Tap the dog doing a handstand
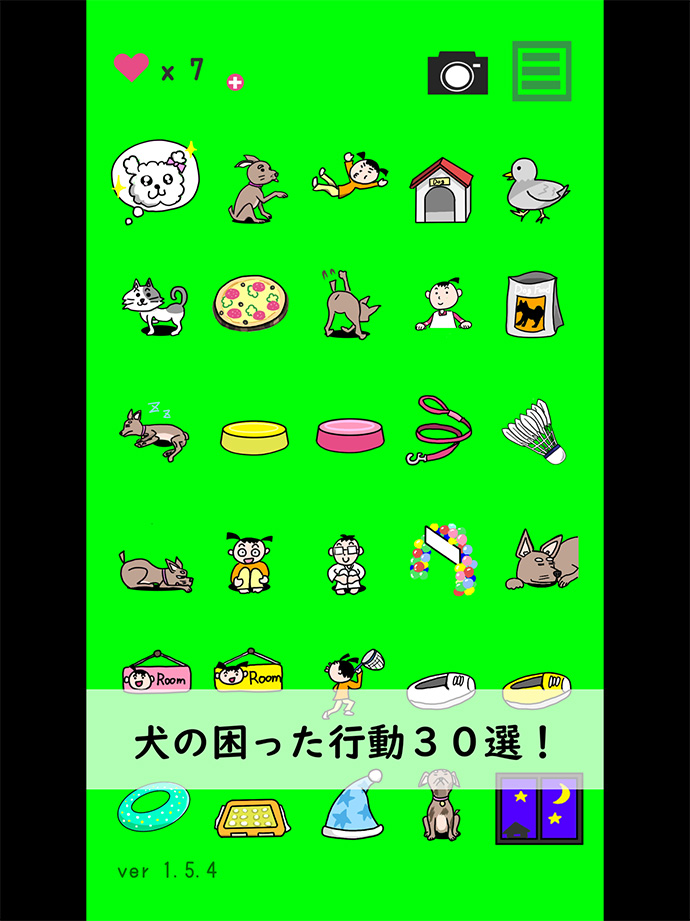The height and width of the screenshot is (921, 690). (x=346, y=303)
